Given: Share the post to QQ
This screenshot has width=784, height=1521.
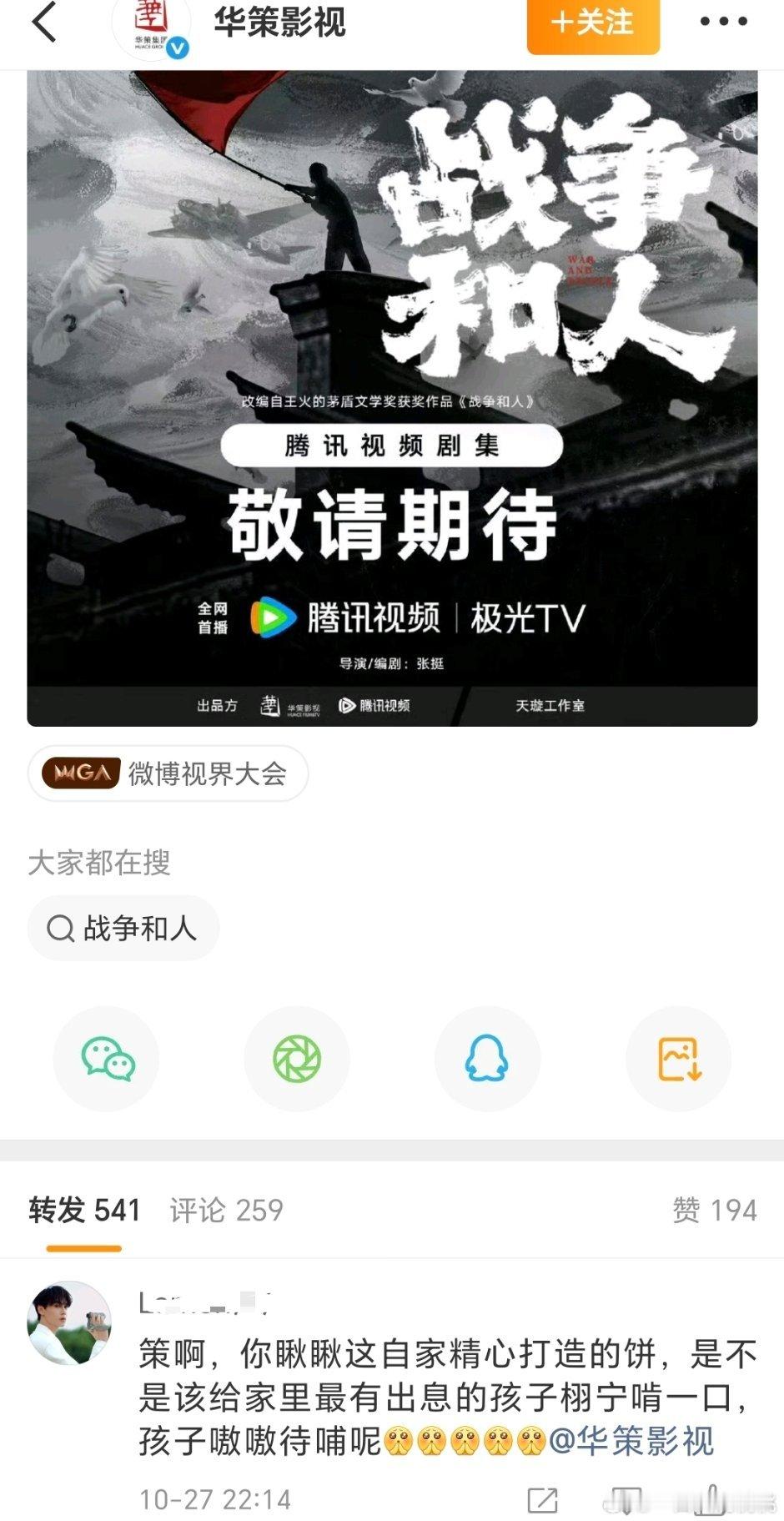Looking at the screenshot, I should 487,1058.
